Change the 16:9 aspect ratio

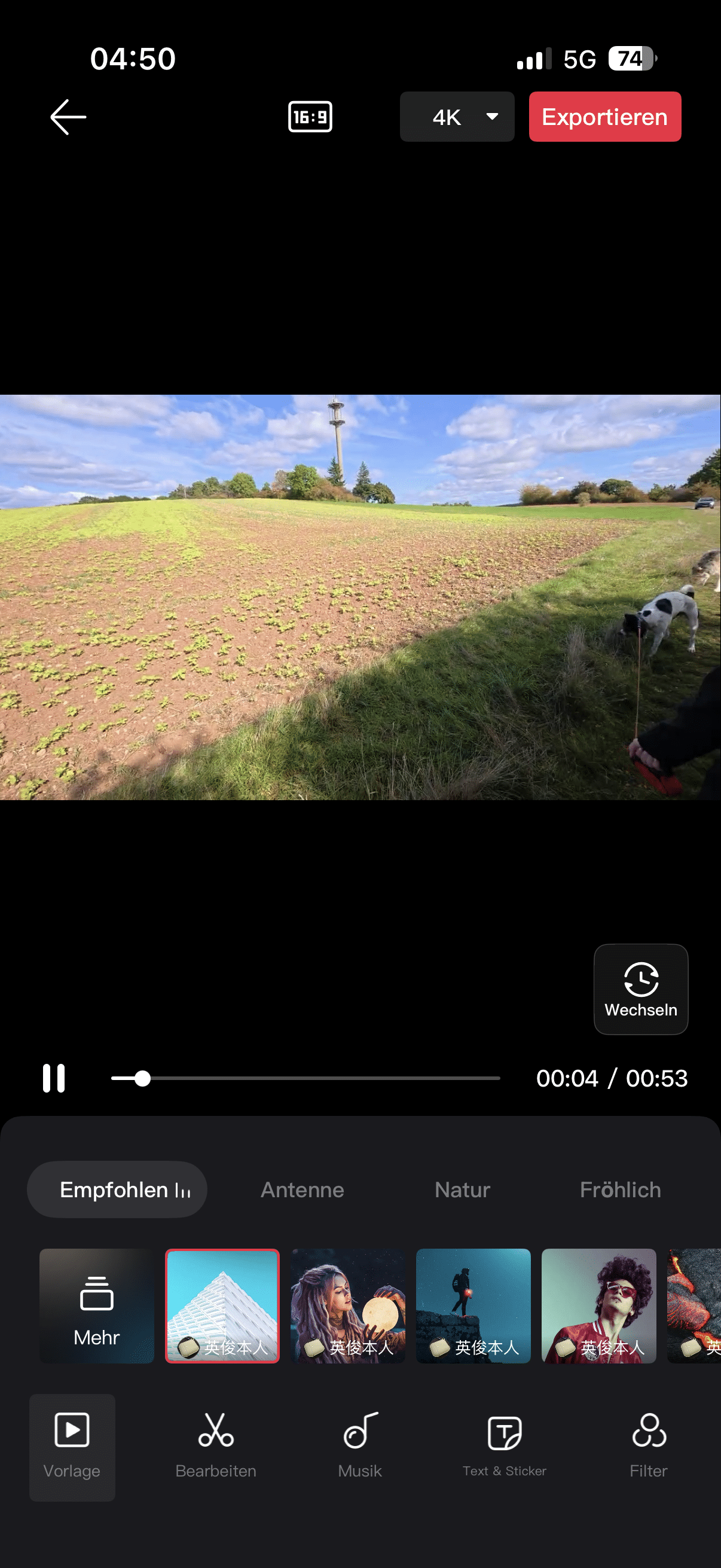[310, 116]
